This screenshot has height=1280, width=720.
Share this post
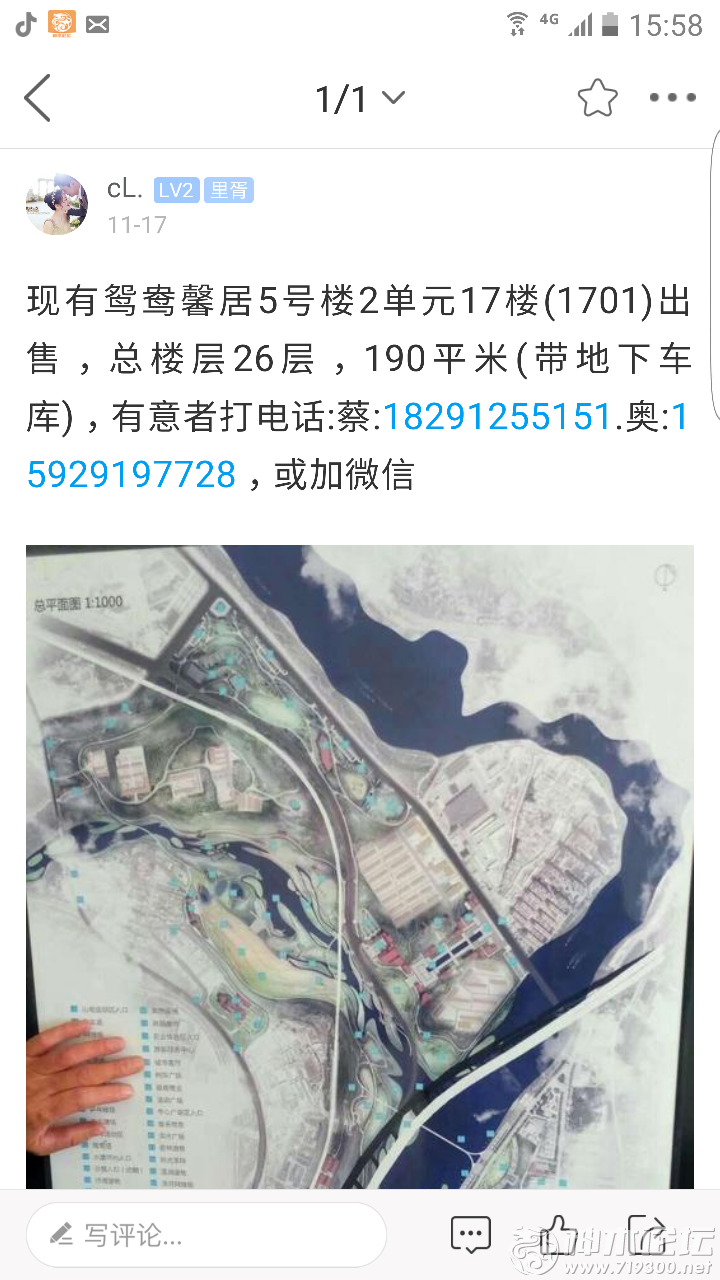pyautogui.click(x=646, y=1235)
